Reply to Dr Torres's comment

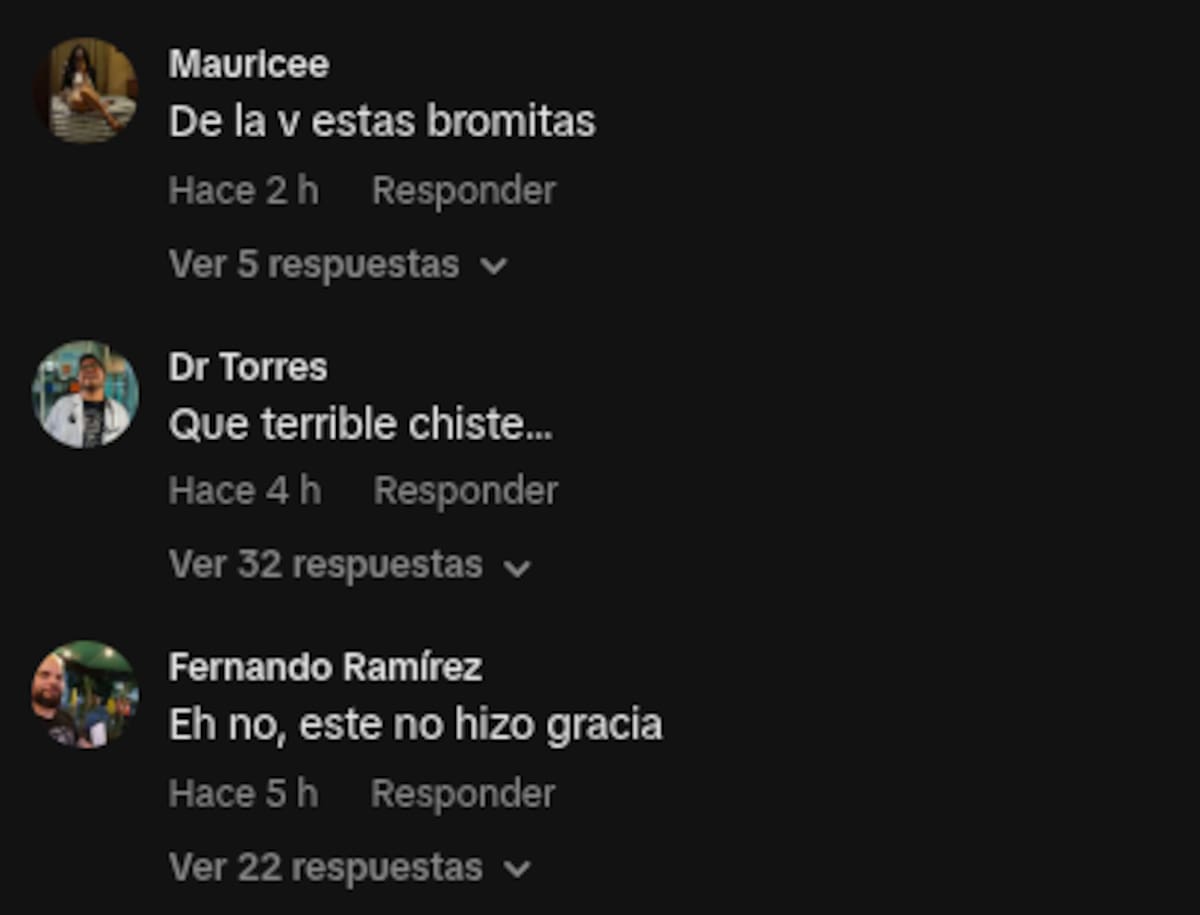[x=465, y=491]
